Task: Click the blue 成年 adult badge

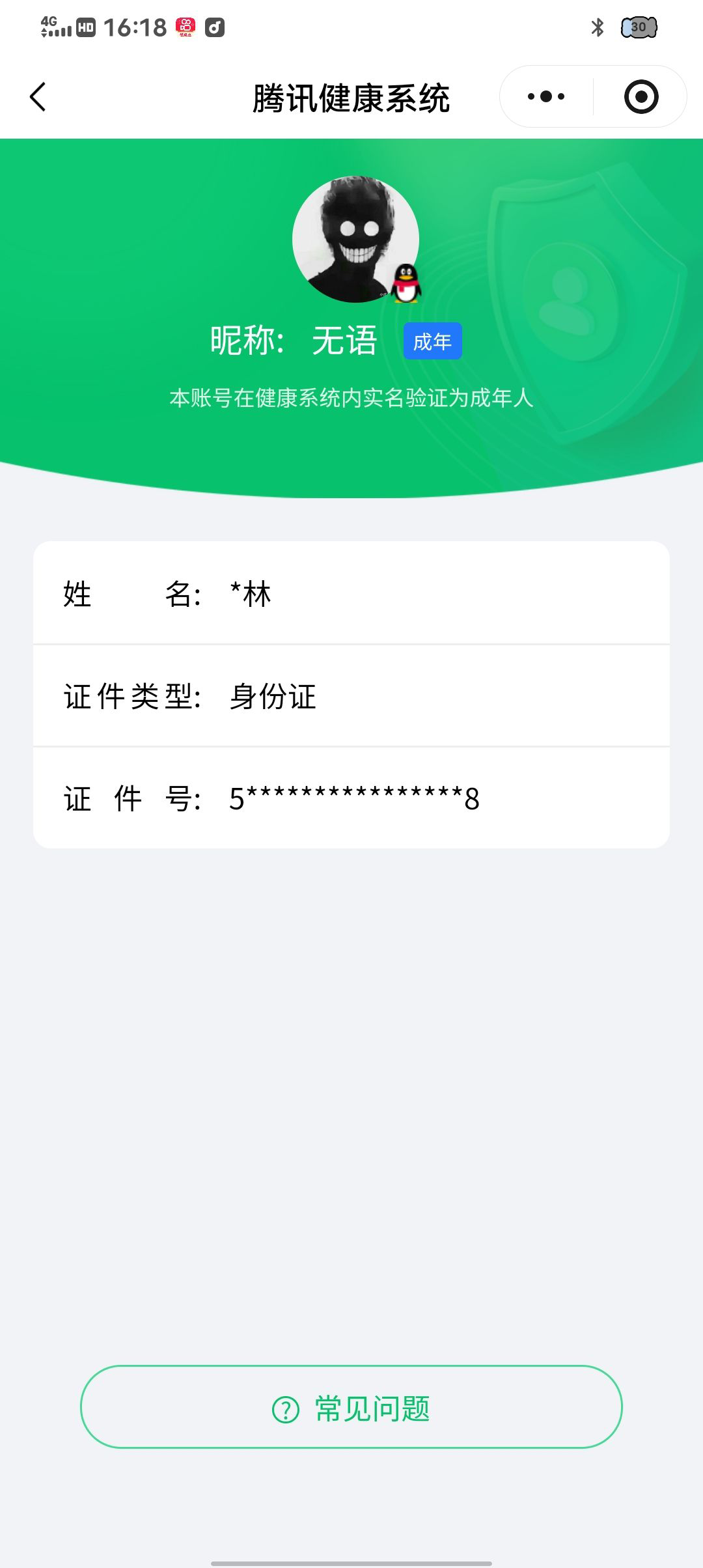Action: (432, 340)
